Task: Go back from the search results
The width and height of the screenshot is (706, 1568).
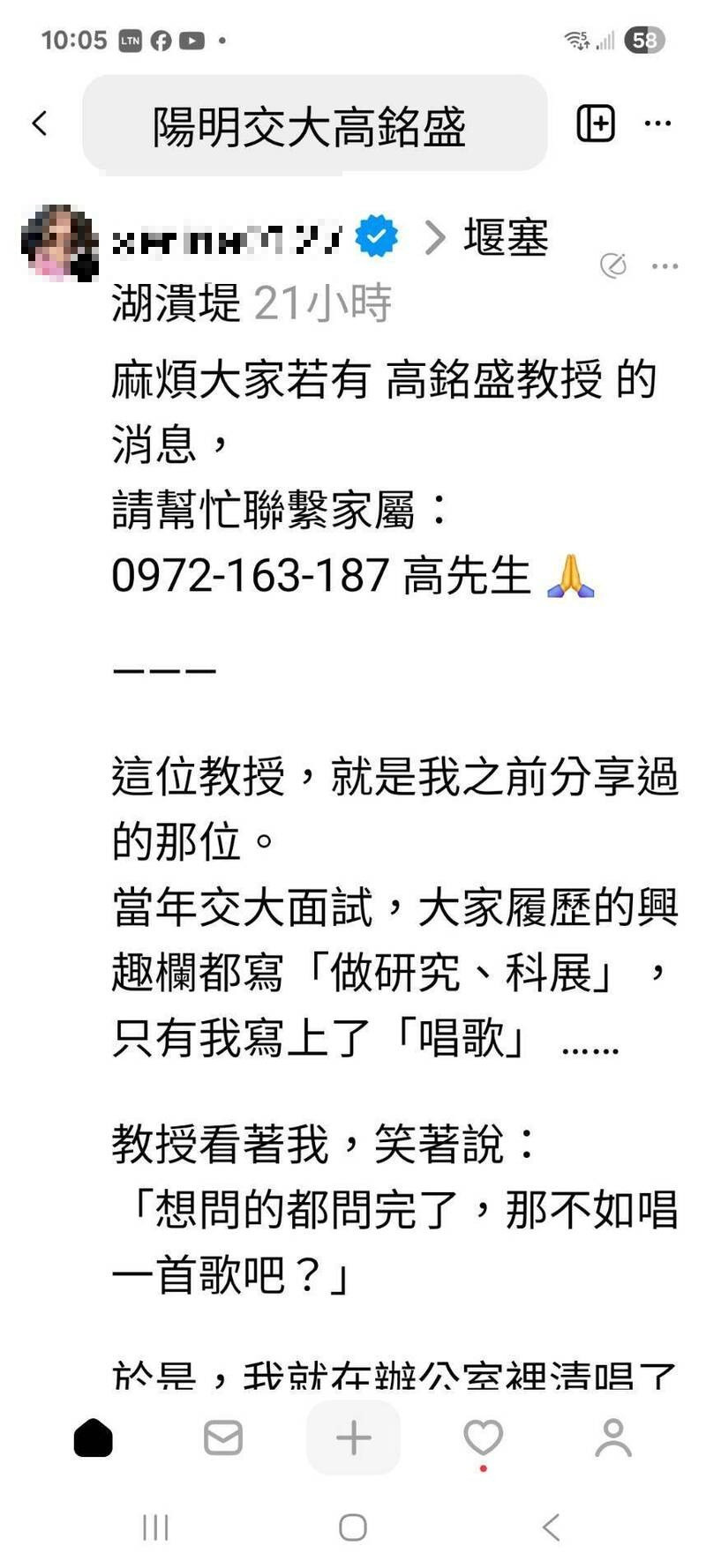Action: click(40, 123)
